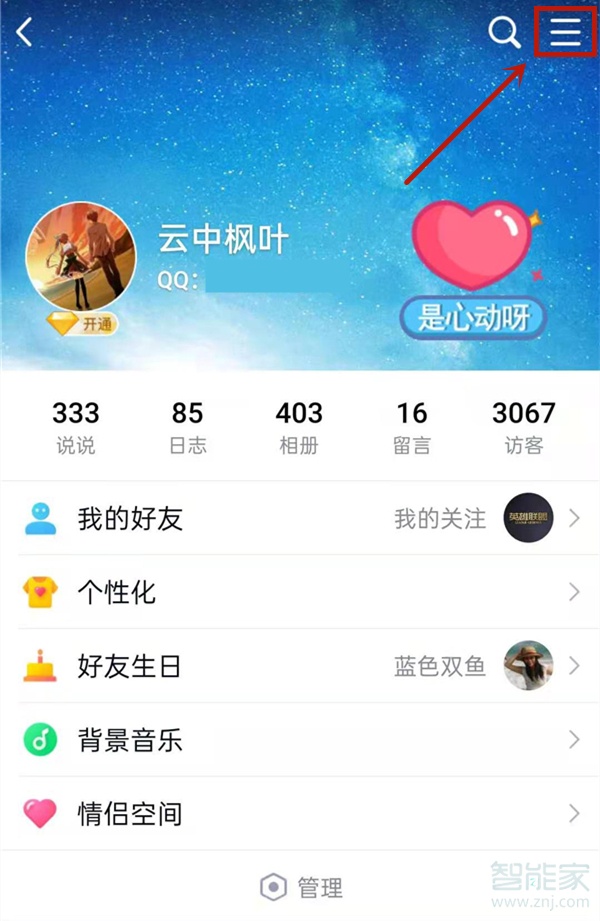This screenshot has width=600, height=921.
Task: Tap the 开通 diamond badge
Action: (82, 324)
